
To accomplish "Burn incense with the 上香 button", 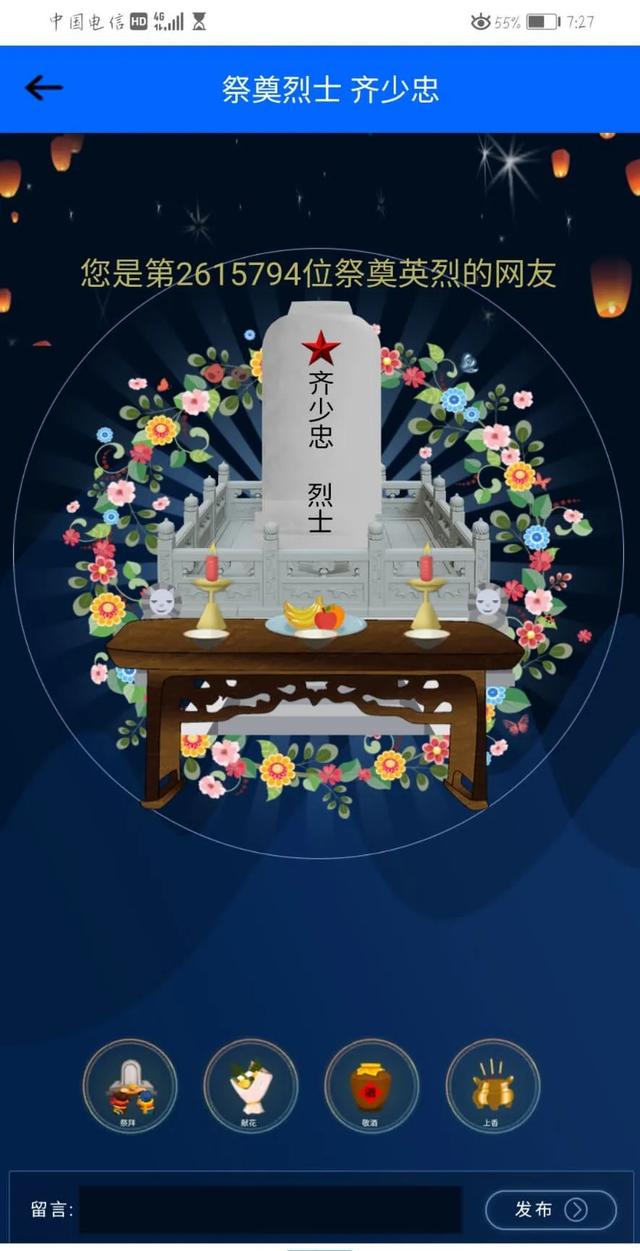I will click(x=492, y=1086).
